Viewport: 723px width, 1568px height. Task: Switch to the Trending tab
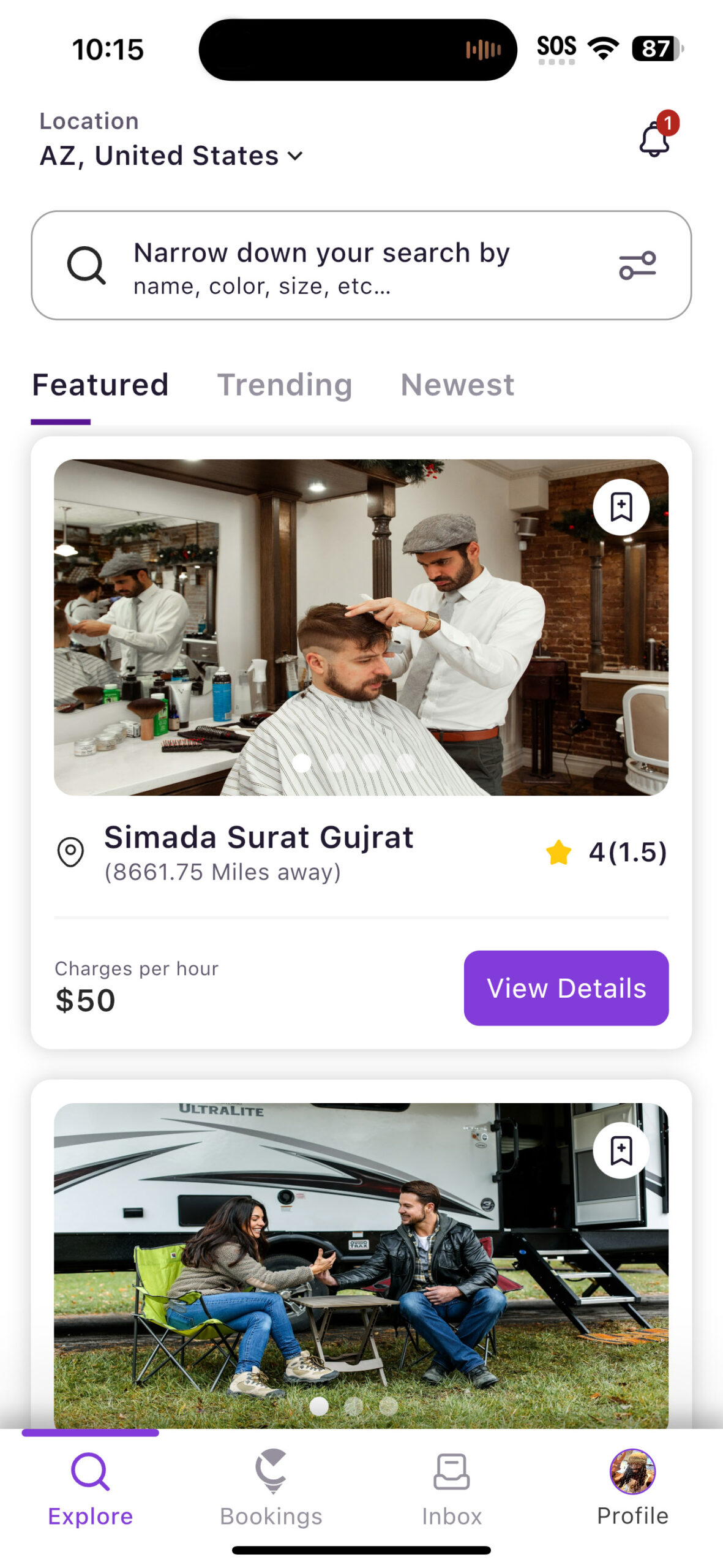285,385
